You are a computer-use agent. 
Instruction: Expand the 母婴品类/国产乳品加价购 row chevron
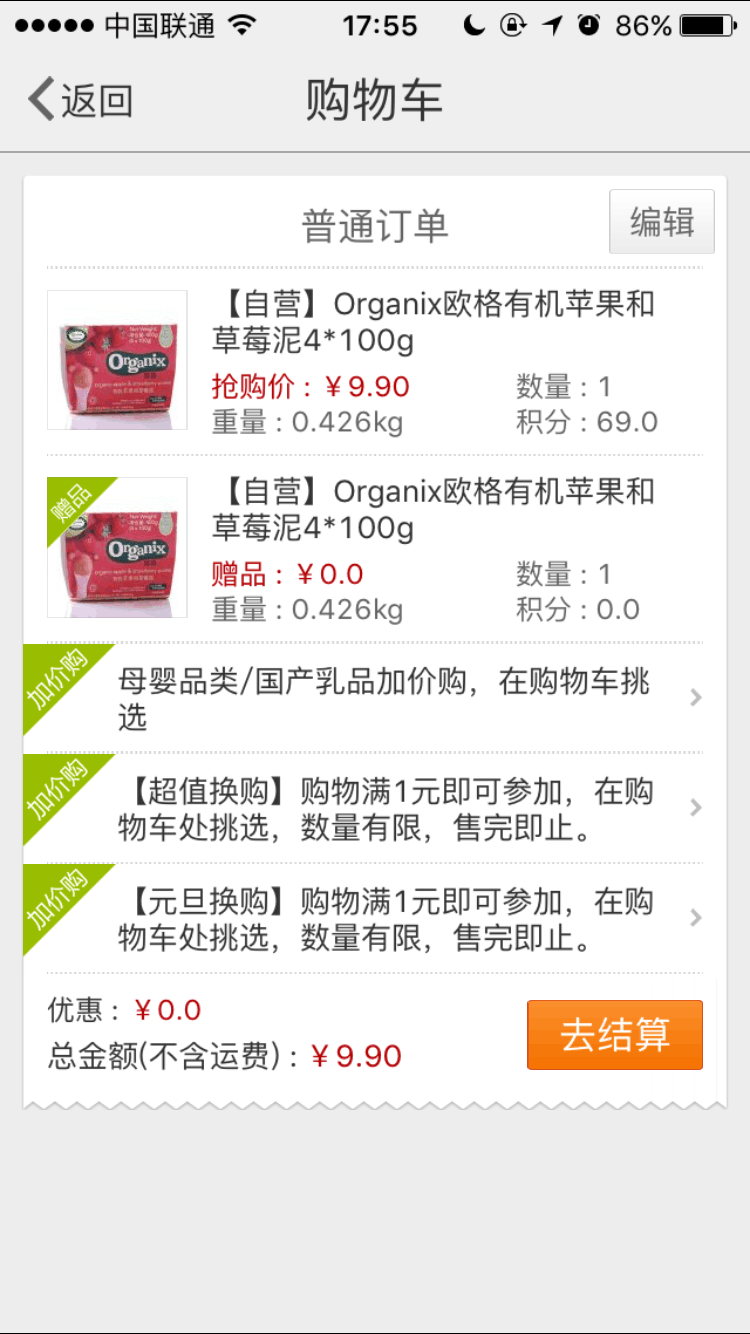tap(695, 697)
